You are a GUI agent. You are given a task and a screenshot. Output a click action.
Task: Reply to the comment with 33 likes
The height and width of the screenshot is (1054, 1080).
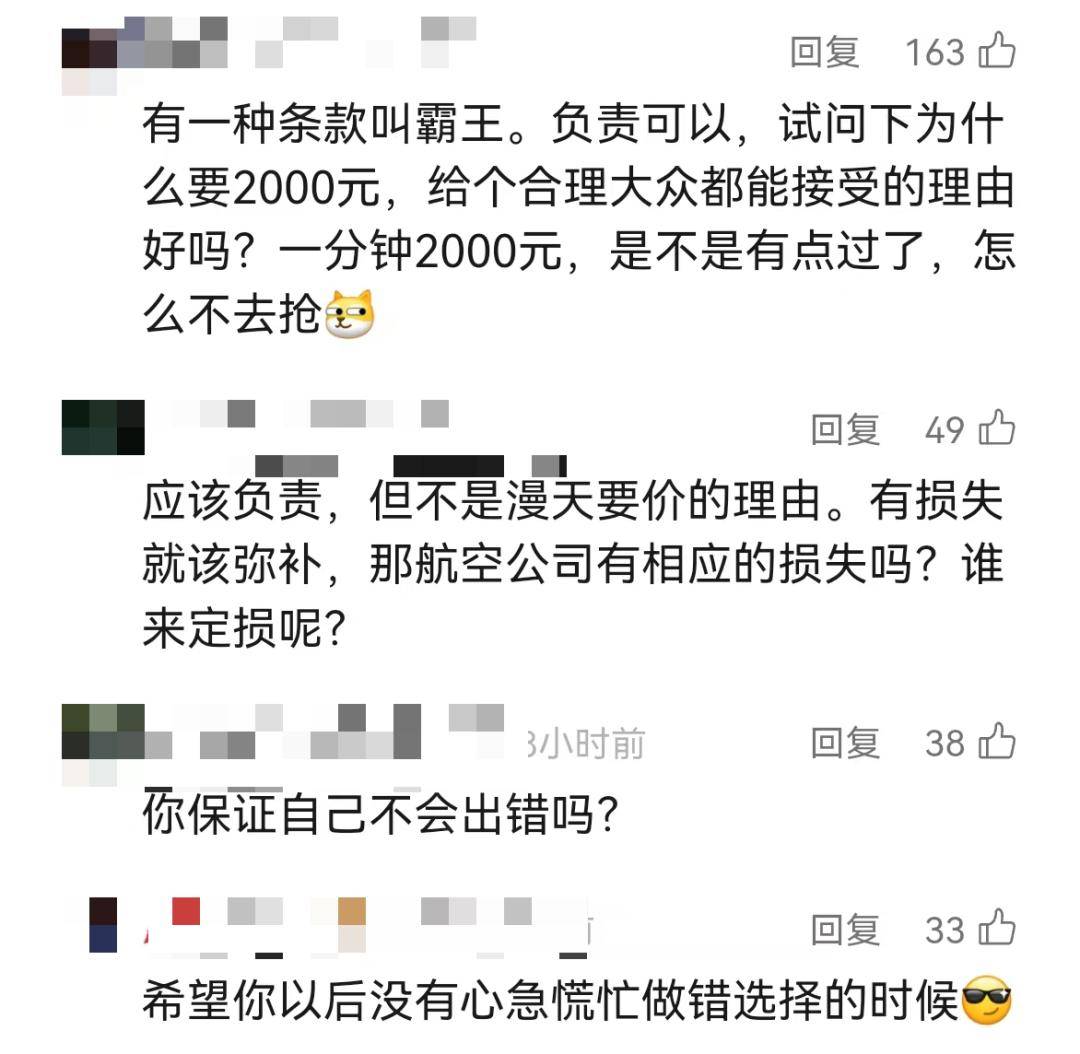pos(844,930)
